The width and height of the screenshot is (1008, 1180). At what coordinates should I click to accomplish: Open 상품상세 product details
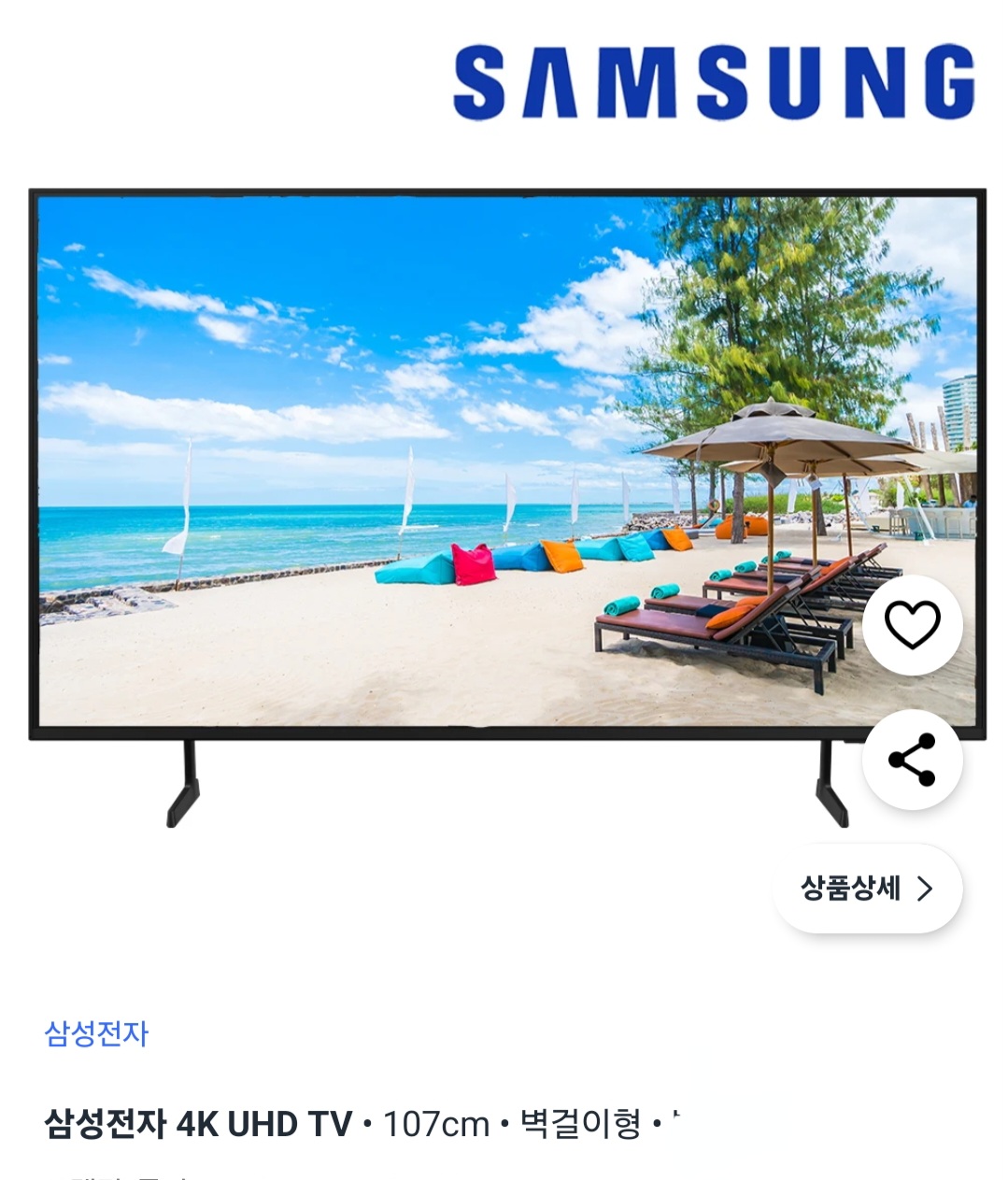(867, 889)
